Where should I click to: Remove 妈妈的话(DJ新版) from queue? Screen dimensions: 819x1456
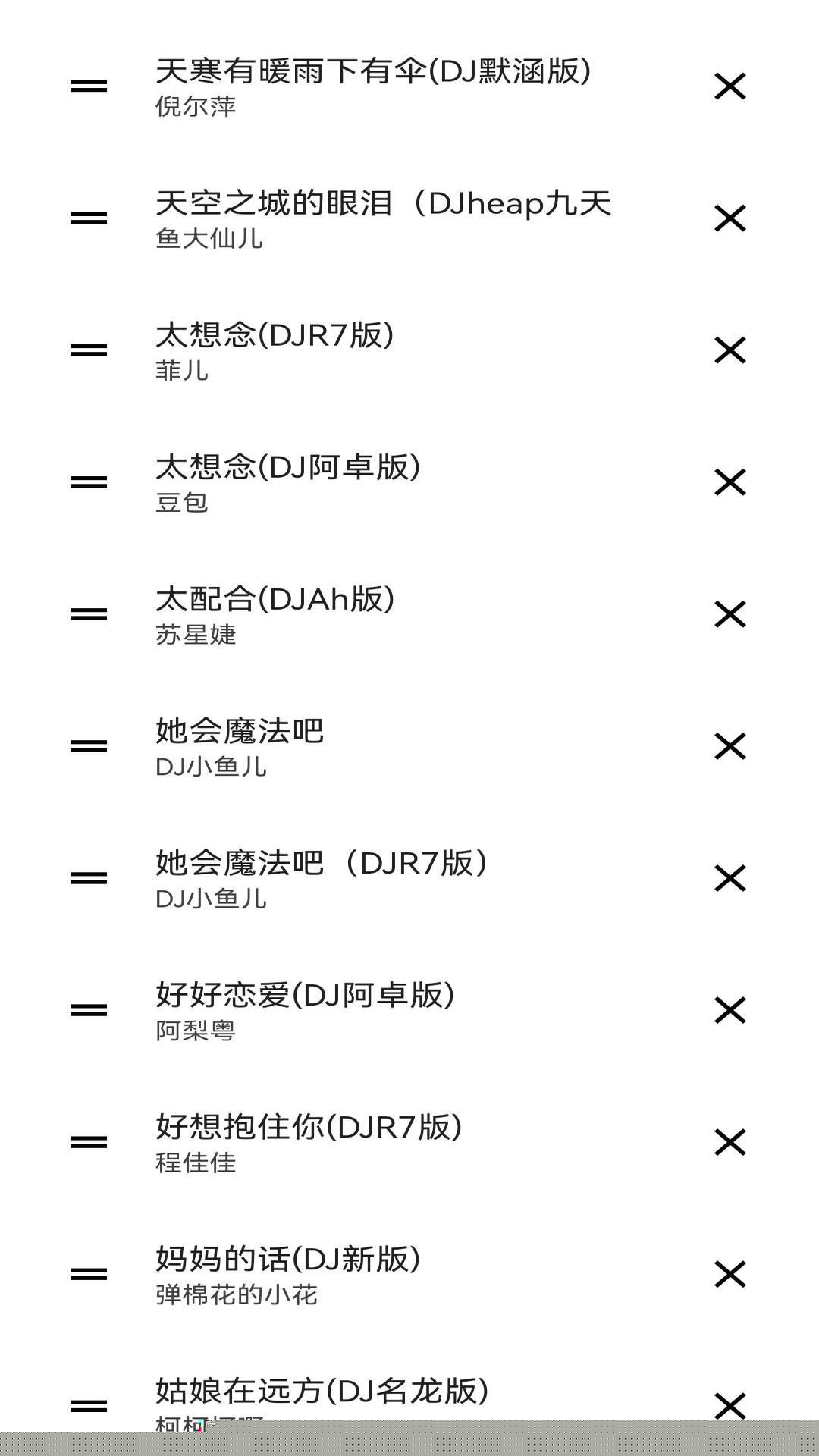pyautogui.click(x=730, y=1274)
